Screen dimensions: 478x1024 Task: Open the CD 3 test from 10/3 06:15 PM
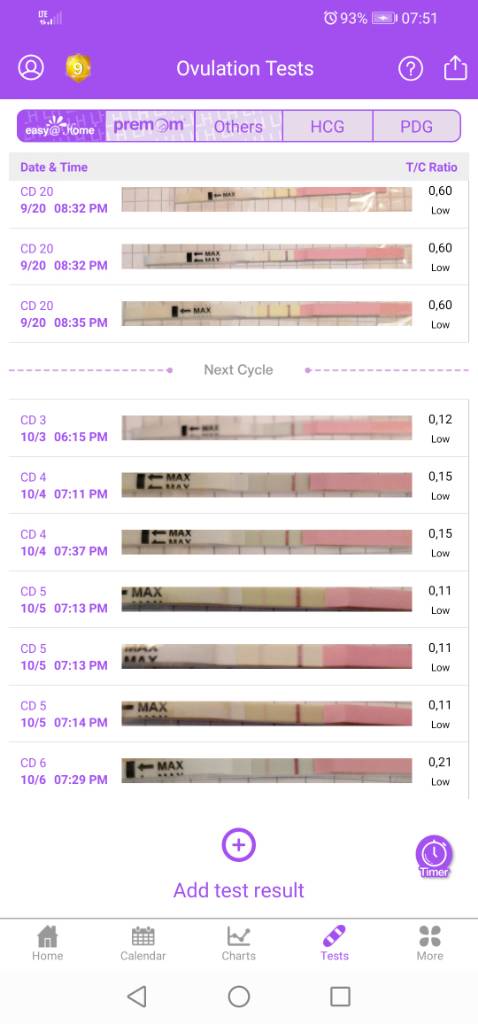[238, 428]
